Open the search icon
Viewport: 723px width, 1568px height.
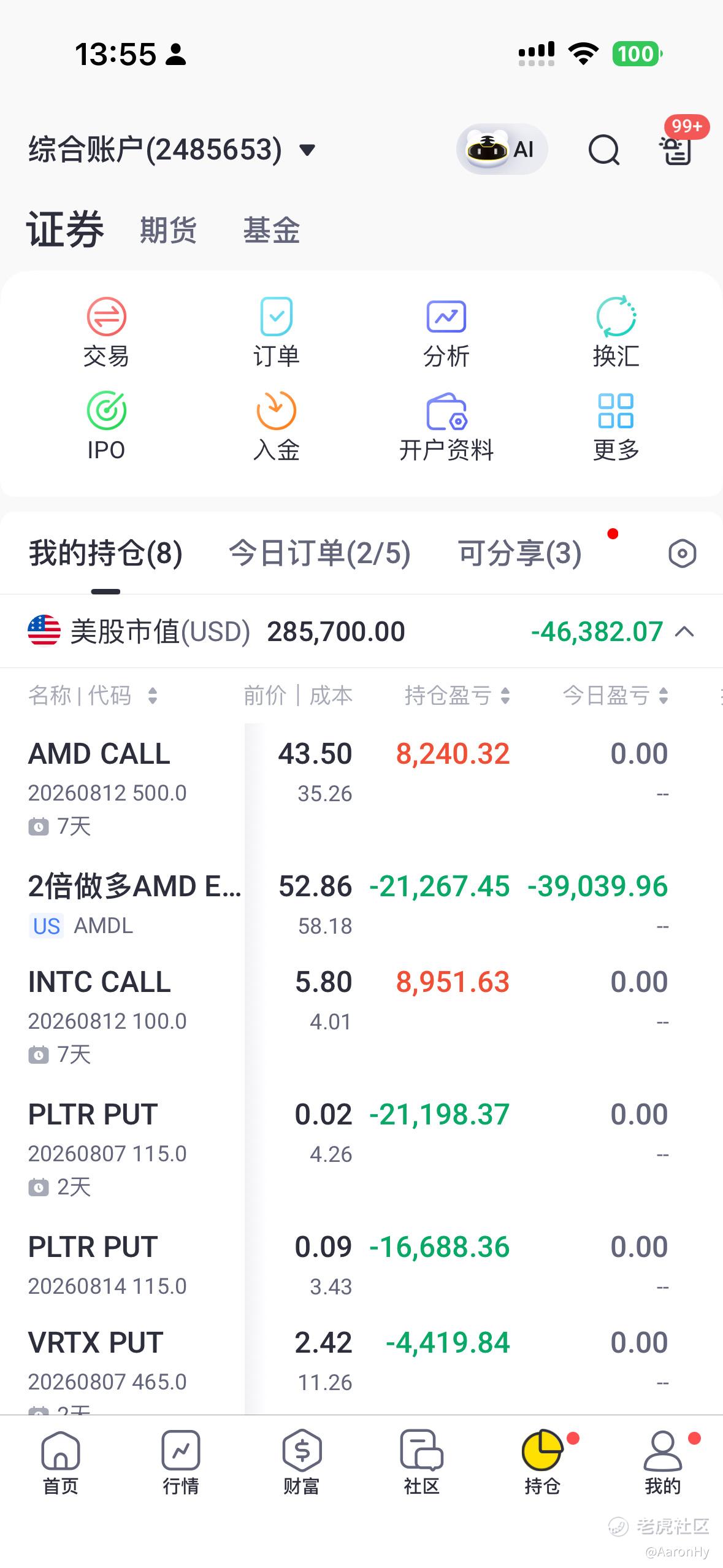(604, 150)
